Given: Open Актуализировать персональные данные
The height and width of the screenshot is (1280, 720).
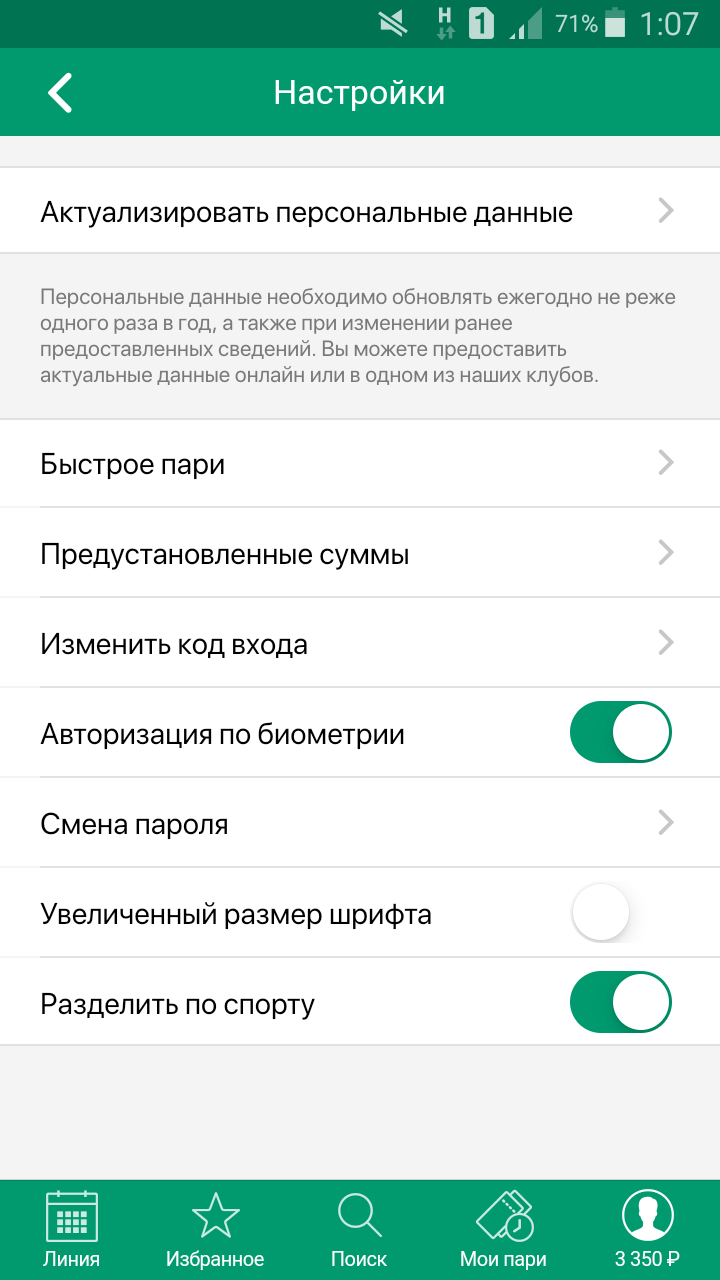Looking at the screenshot, I should coord(360,212).
